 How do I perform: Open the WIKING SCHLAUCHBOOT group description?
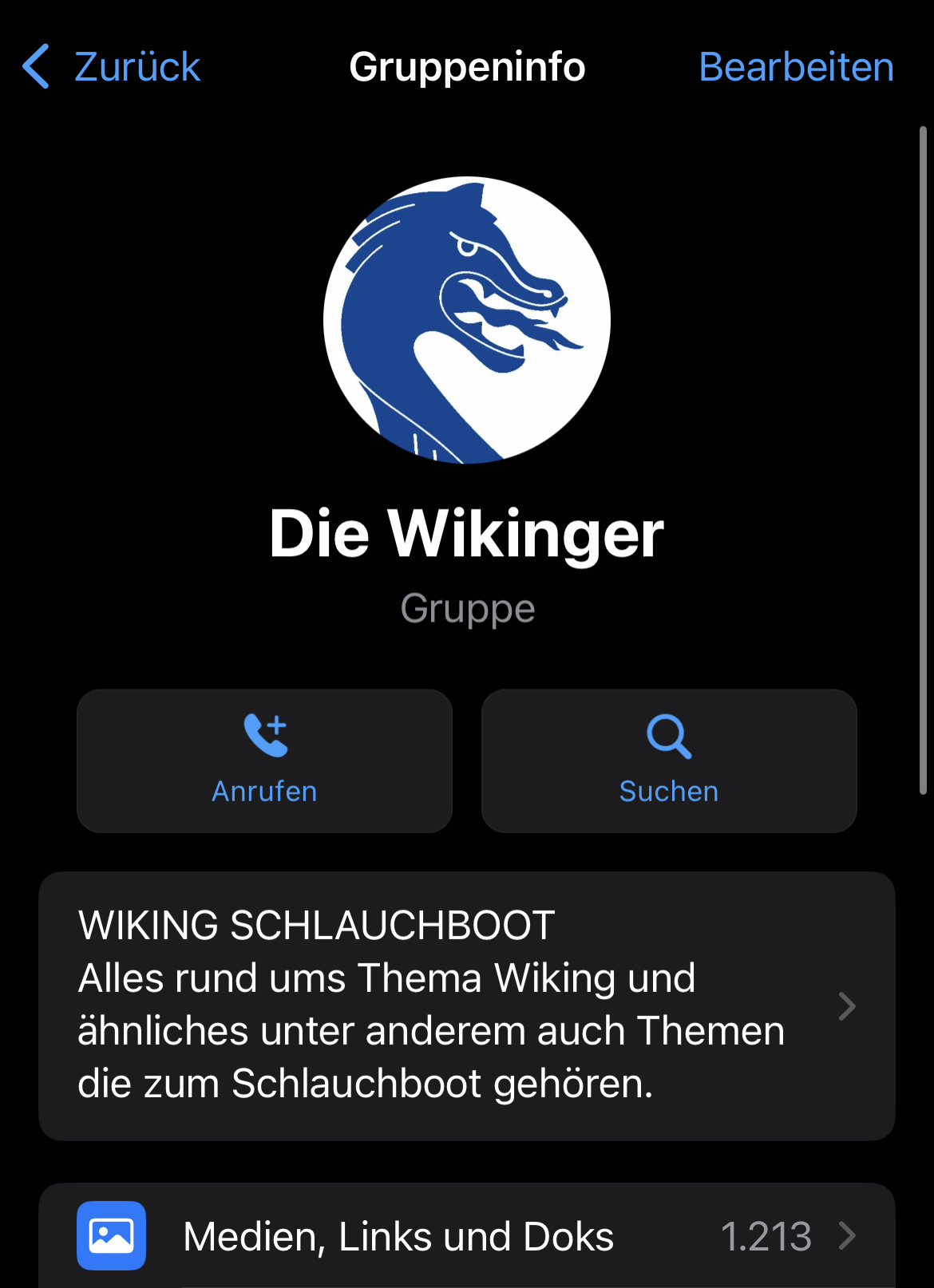(467, 1006)
